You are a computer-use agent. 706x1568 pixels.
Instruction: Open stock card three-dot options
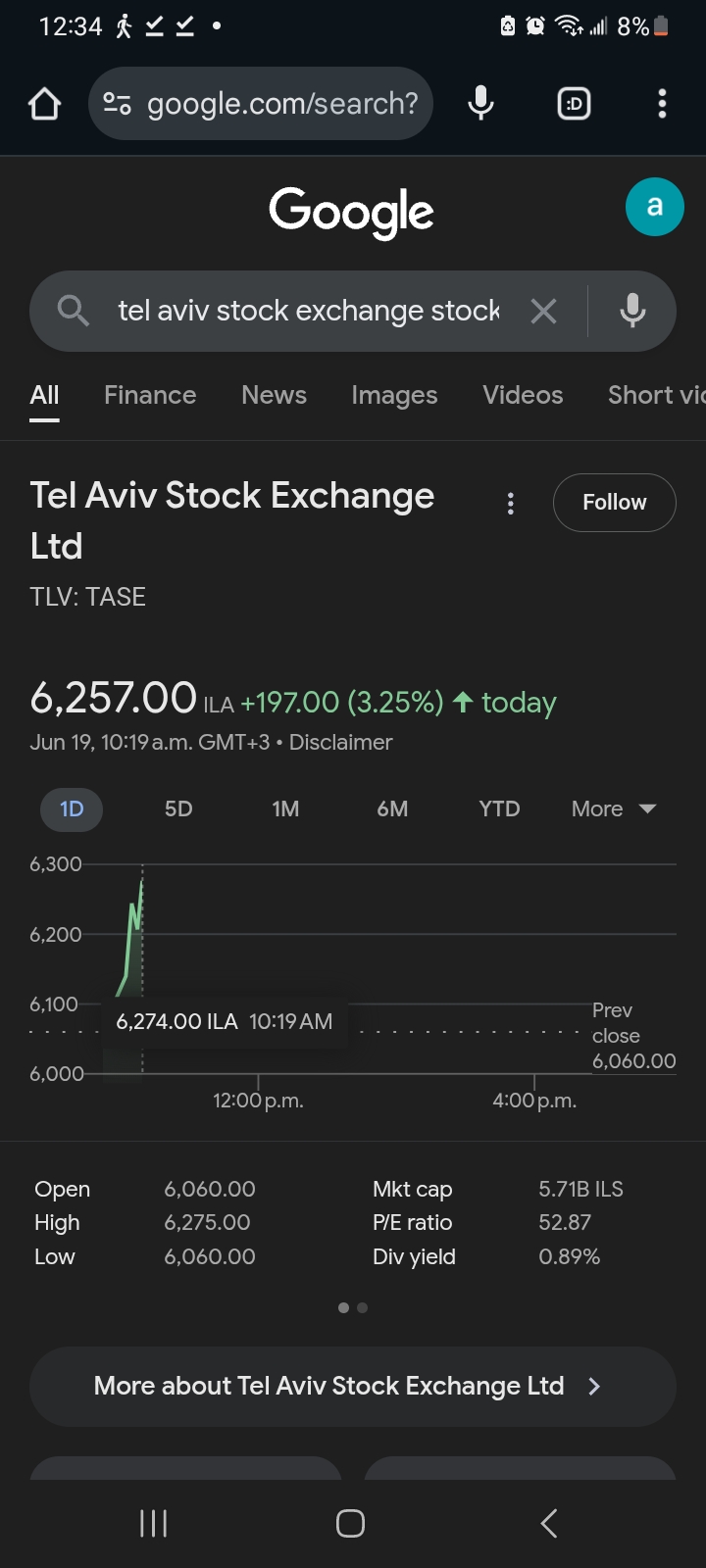click(x=510, y=504)
